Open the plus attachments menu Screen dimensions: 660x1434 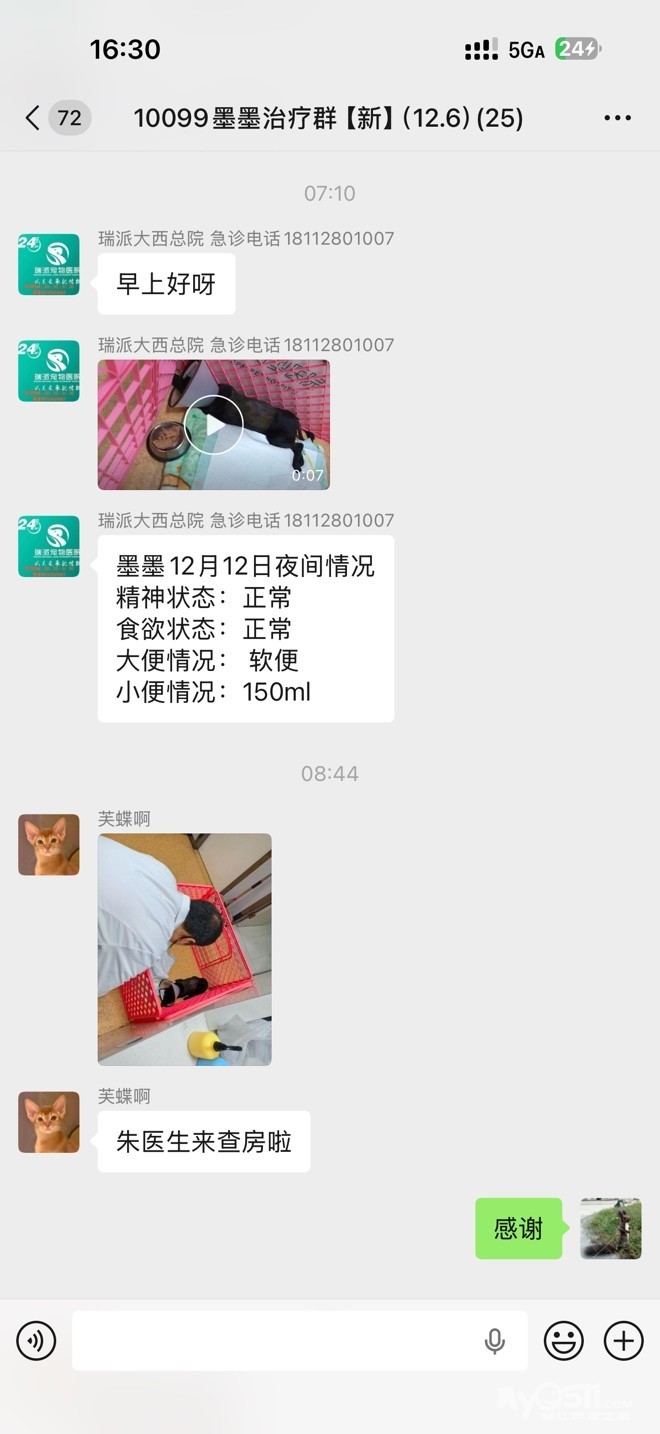623,1340
